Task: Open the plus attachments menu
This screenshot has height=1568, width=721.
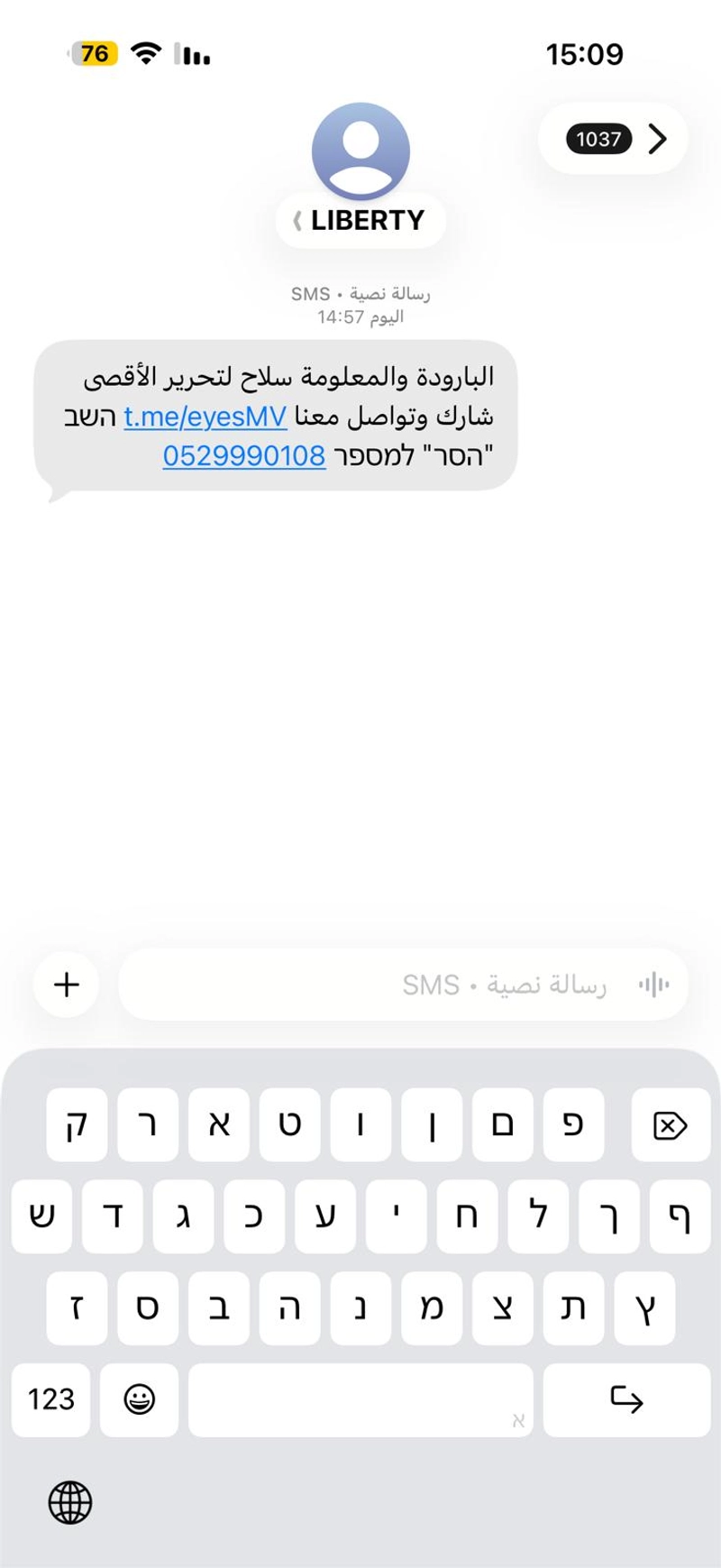Action: point(67,985)
